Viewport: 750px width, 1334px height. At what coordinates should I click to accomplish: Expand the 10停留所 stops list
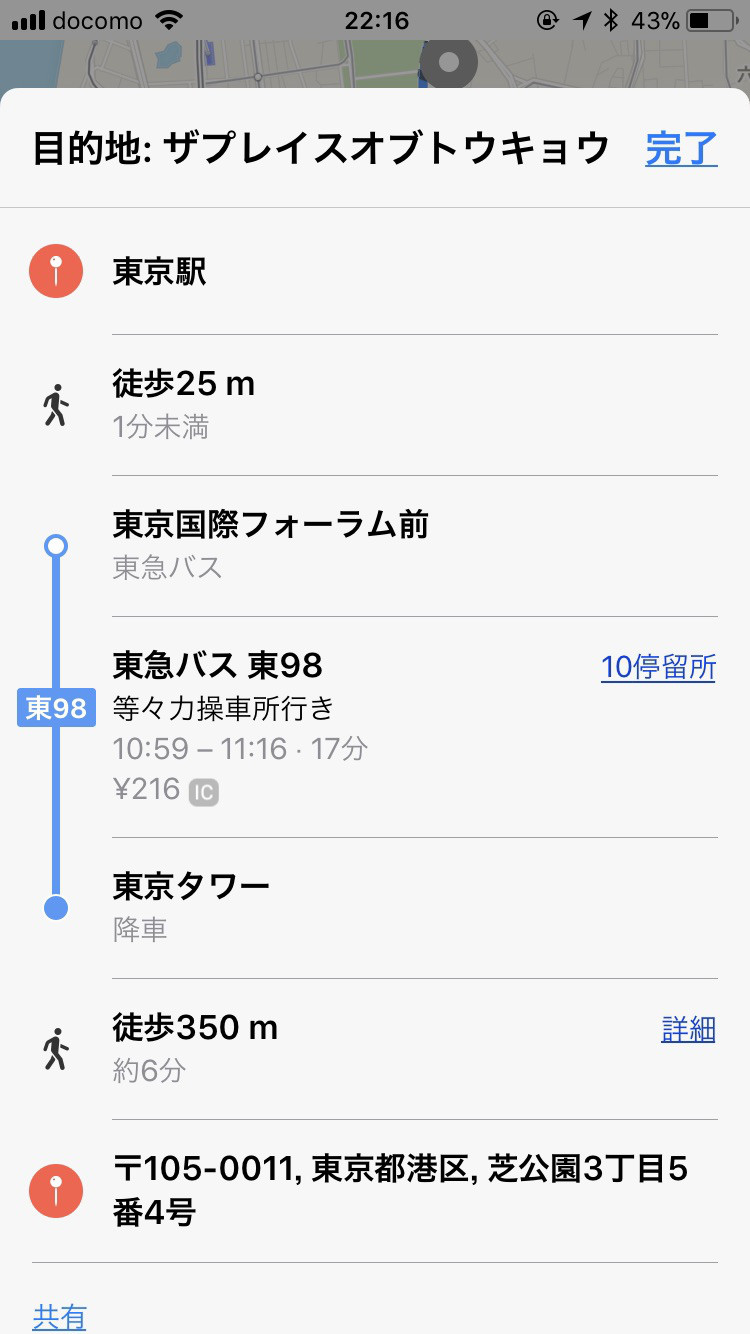coord(658,667)
